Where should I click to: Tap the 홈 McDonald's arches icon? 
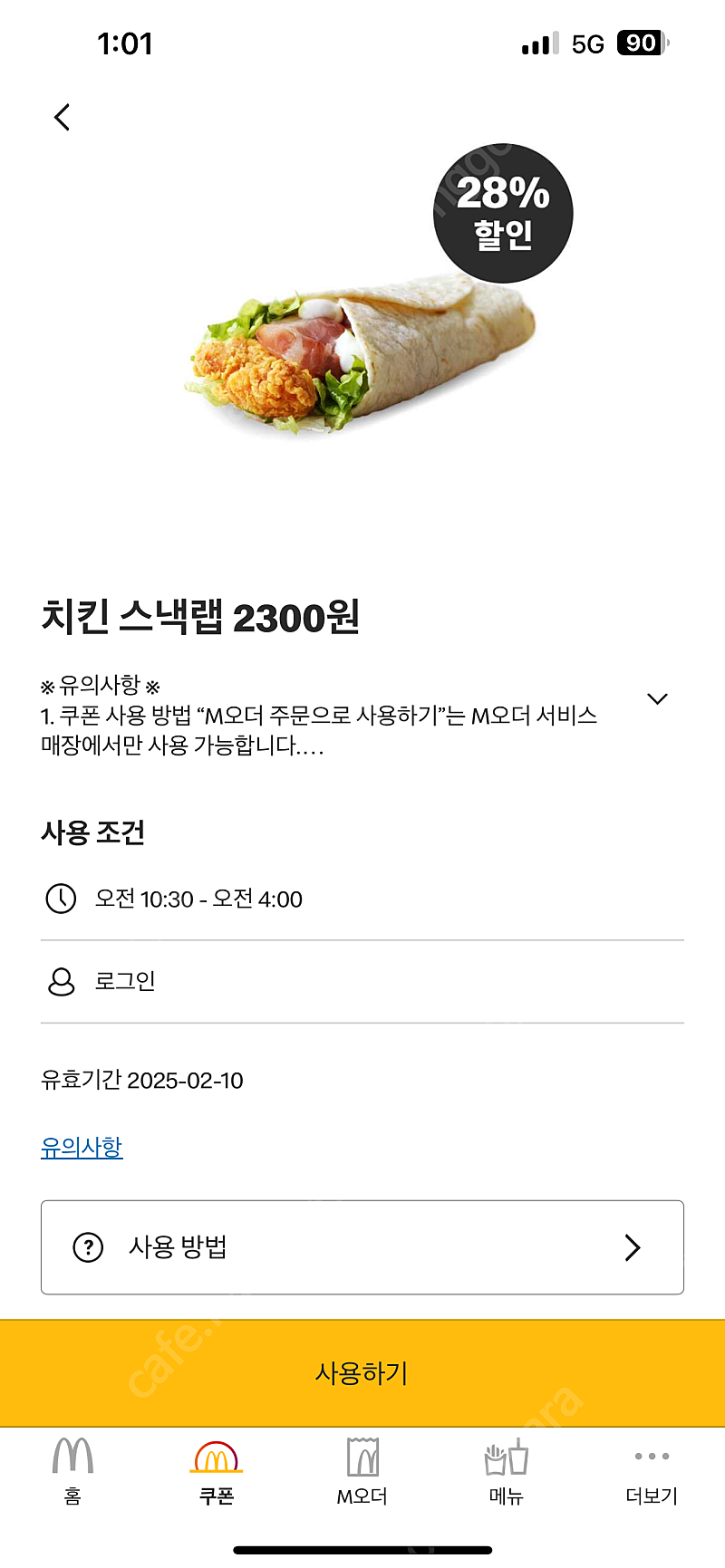coord(71,1457)
